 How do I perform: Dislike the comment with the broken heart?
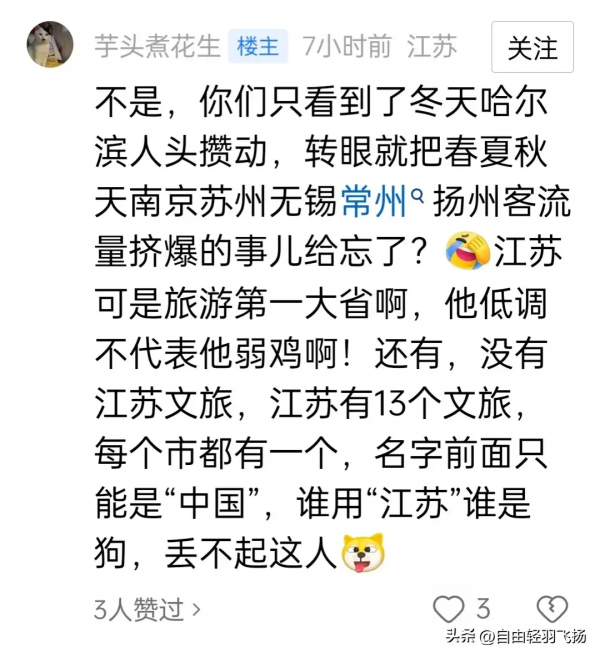(551, 607)
